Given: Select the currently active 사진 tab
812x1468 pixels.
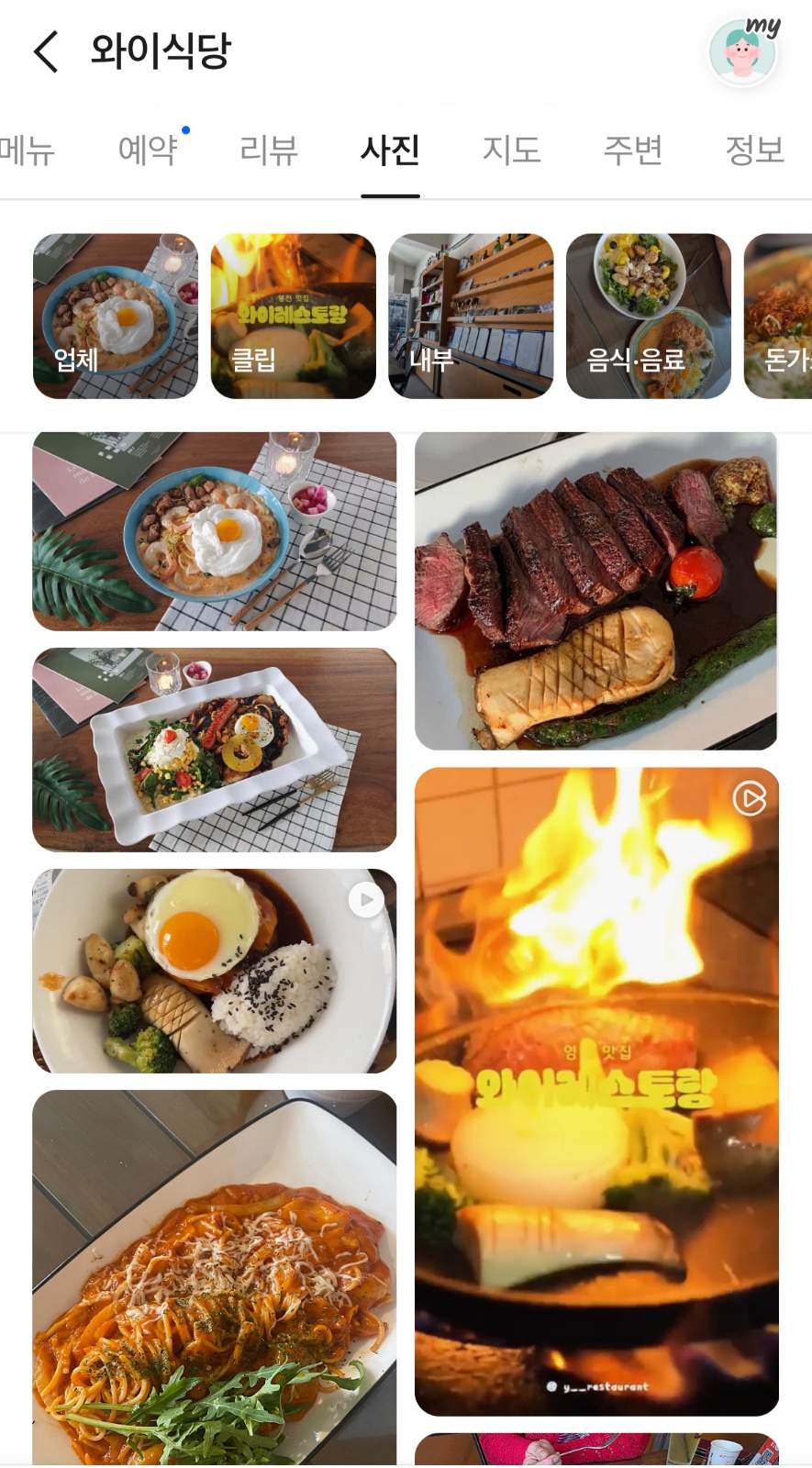Looking at the screenshot, I should pos(390,151).
